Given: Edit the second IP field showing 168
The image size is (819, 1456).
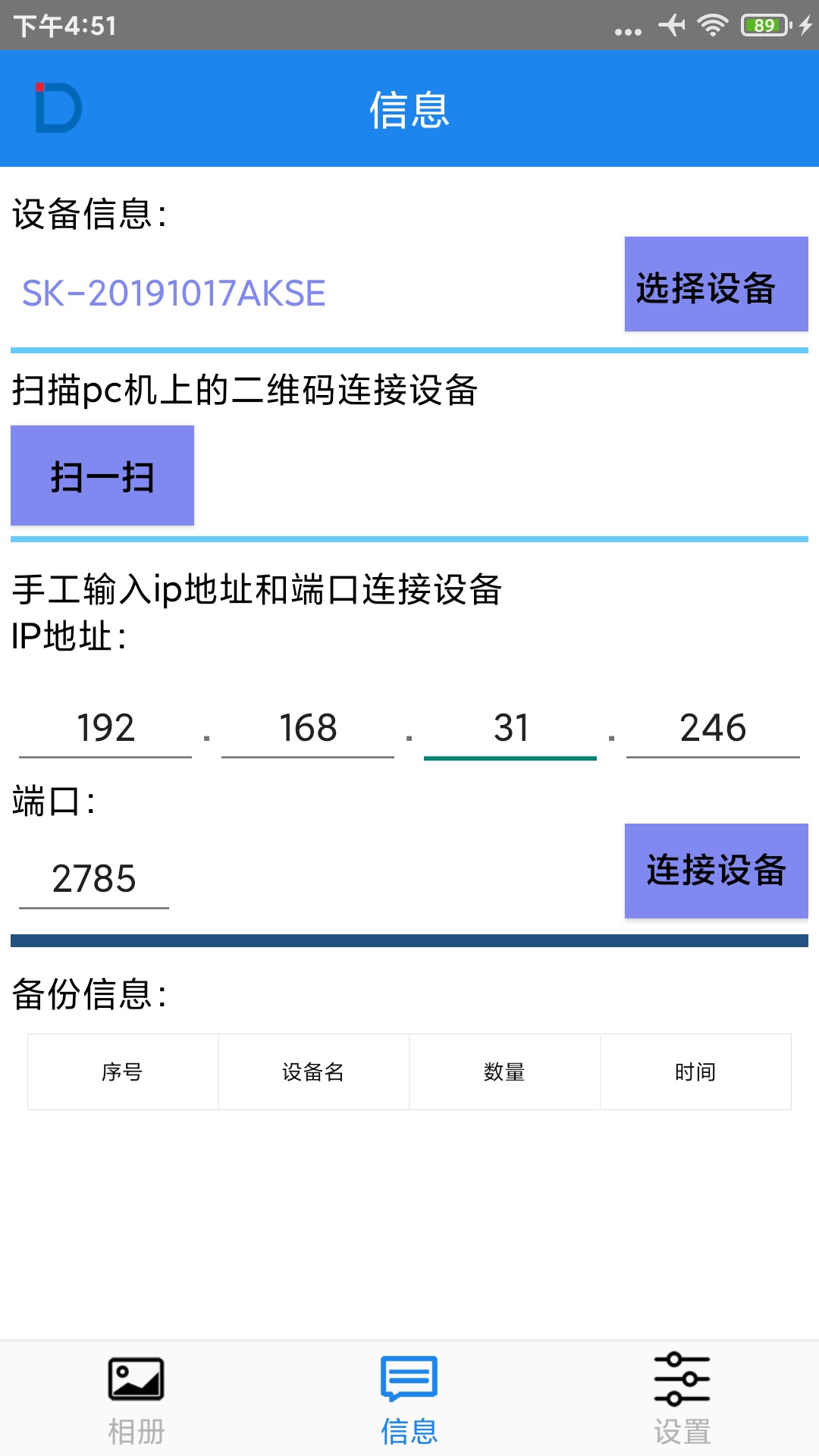Looking at the screenshot, I should tap(308, 728).
